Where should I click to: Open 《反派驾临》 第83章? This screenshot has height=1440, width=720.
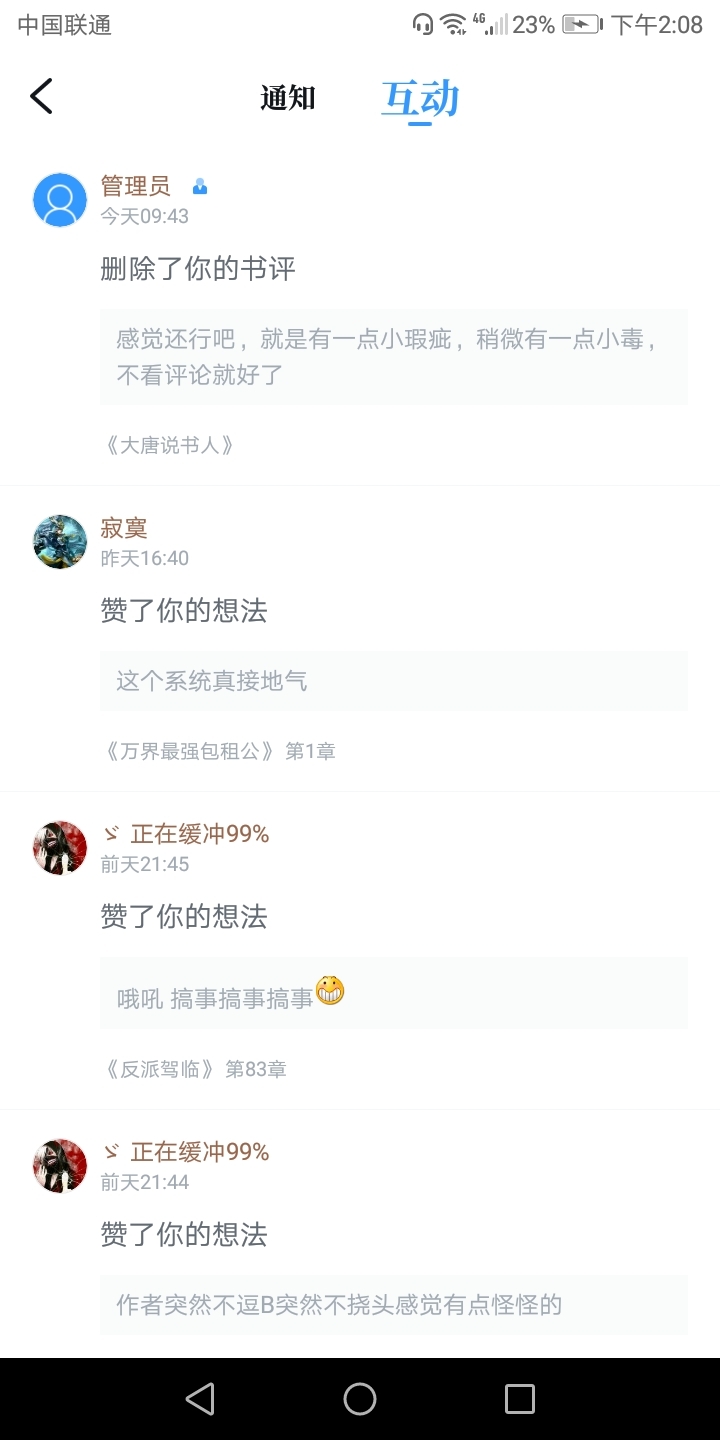(194, 1069)
